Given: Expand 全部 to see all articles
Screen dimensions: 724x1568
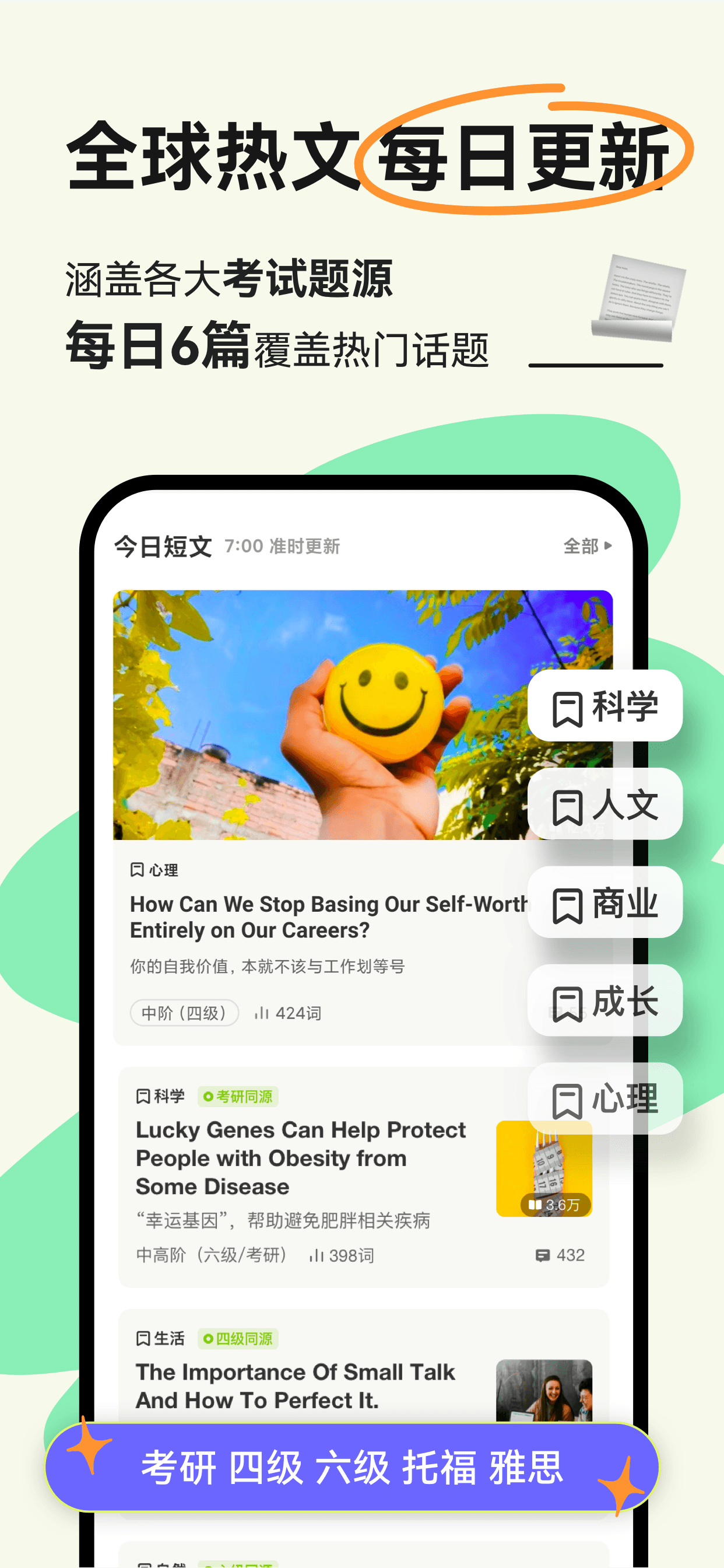Looking at the screenshot, I should pyautogui.click(x=585, y=547).
